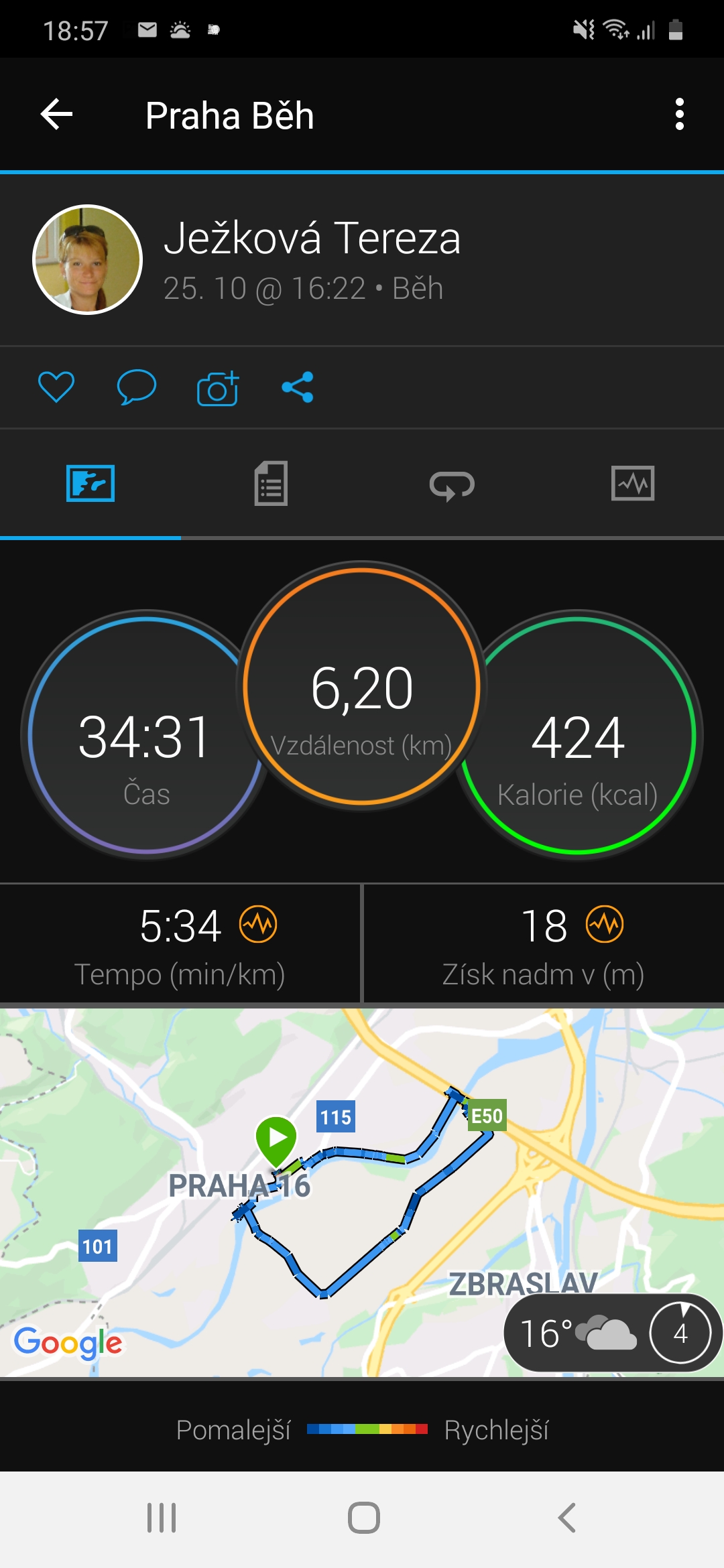Open Ježková Tereza's profile picture

[87, 259]
